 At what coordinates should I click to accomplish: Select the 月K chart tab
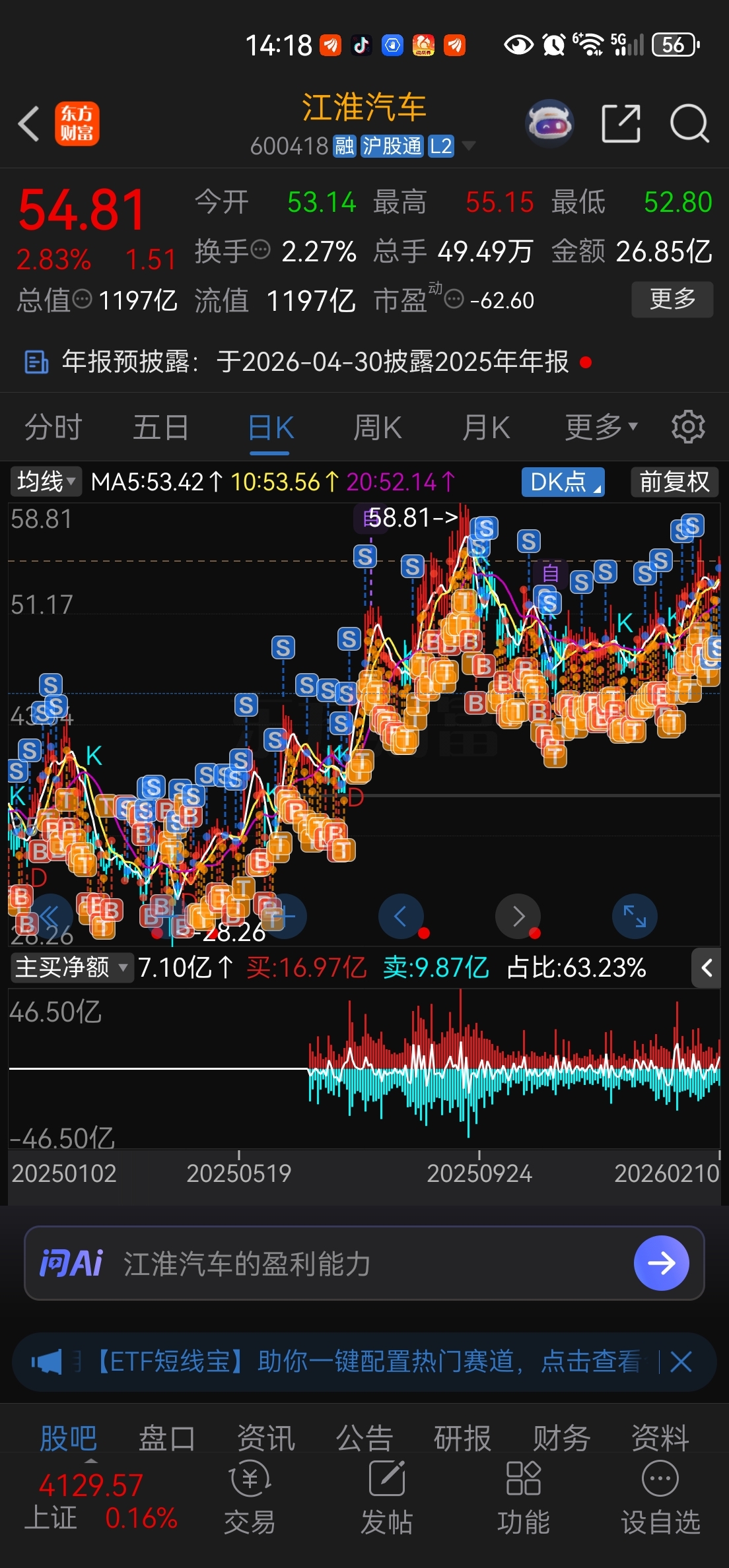coord(485,428)
